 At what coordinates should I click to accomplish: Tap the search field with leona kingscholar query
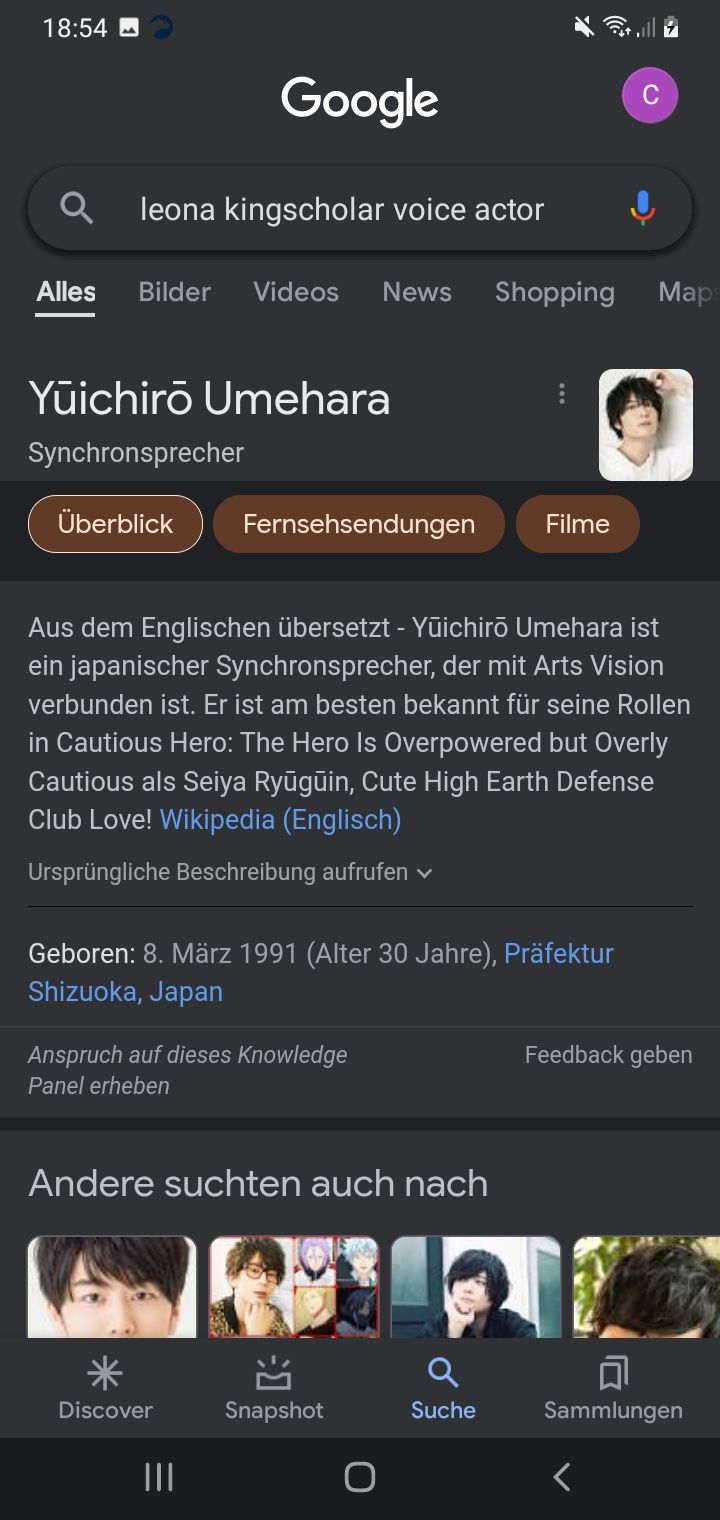coord(342,209)
